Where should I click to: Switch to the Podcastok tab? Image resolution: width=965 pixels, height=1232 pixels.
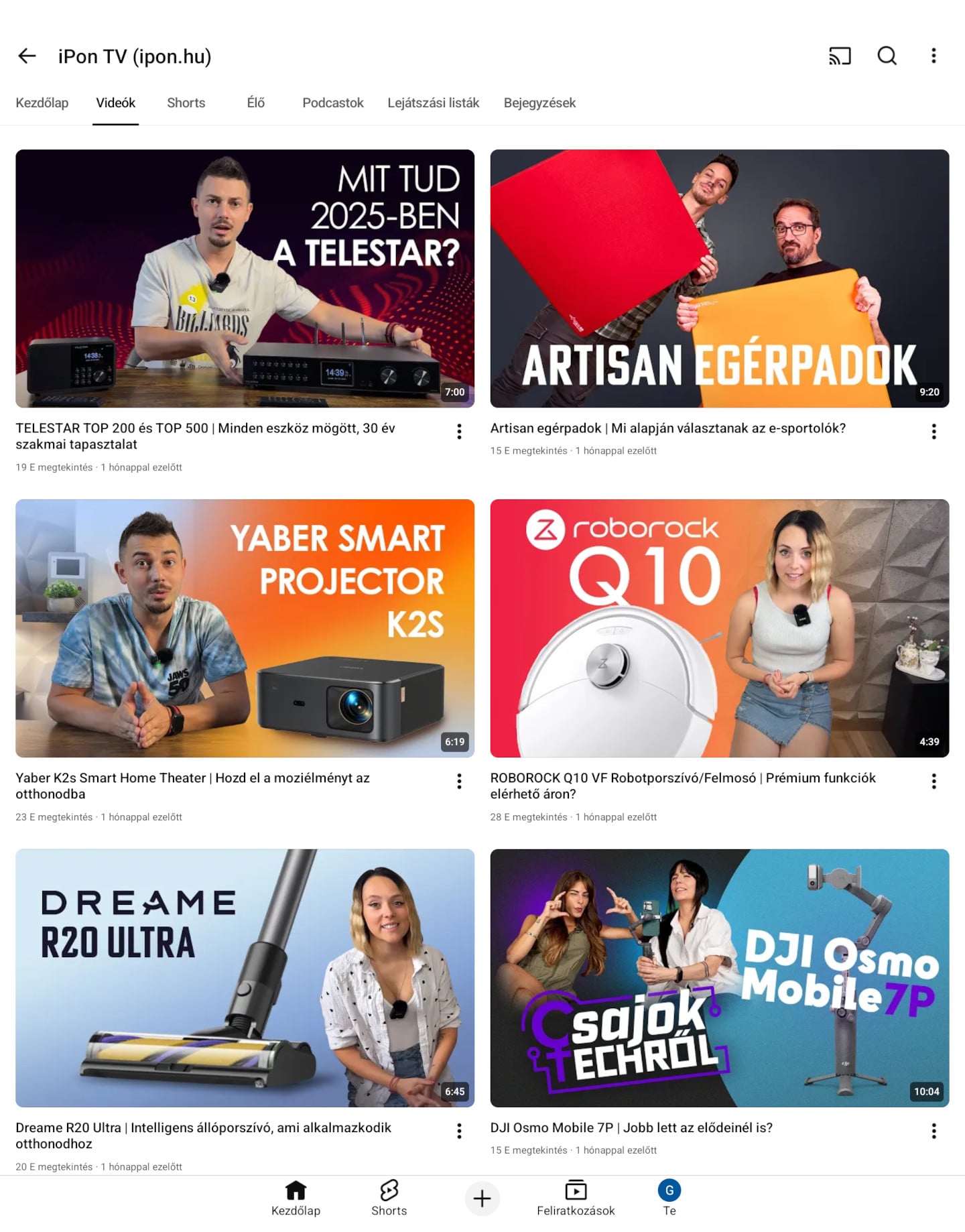(x=332, y=103)
